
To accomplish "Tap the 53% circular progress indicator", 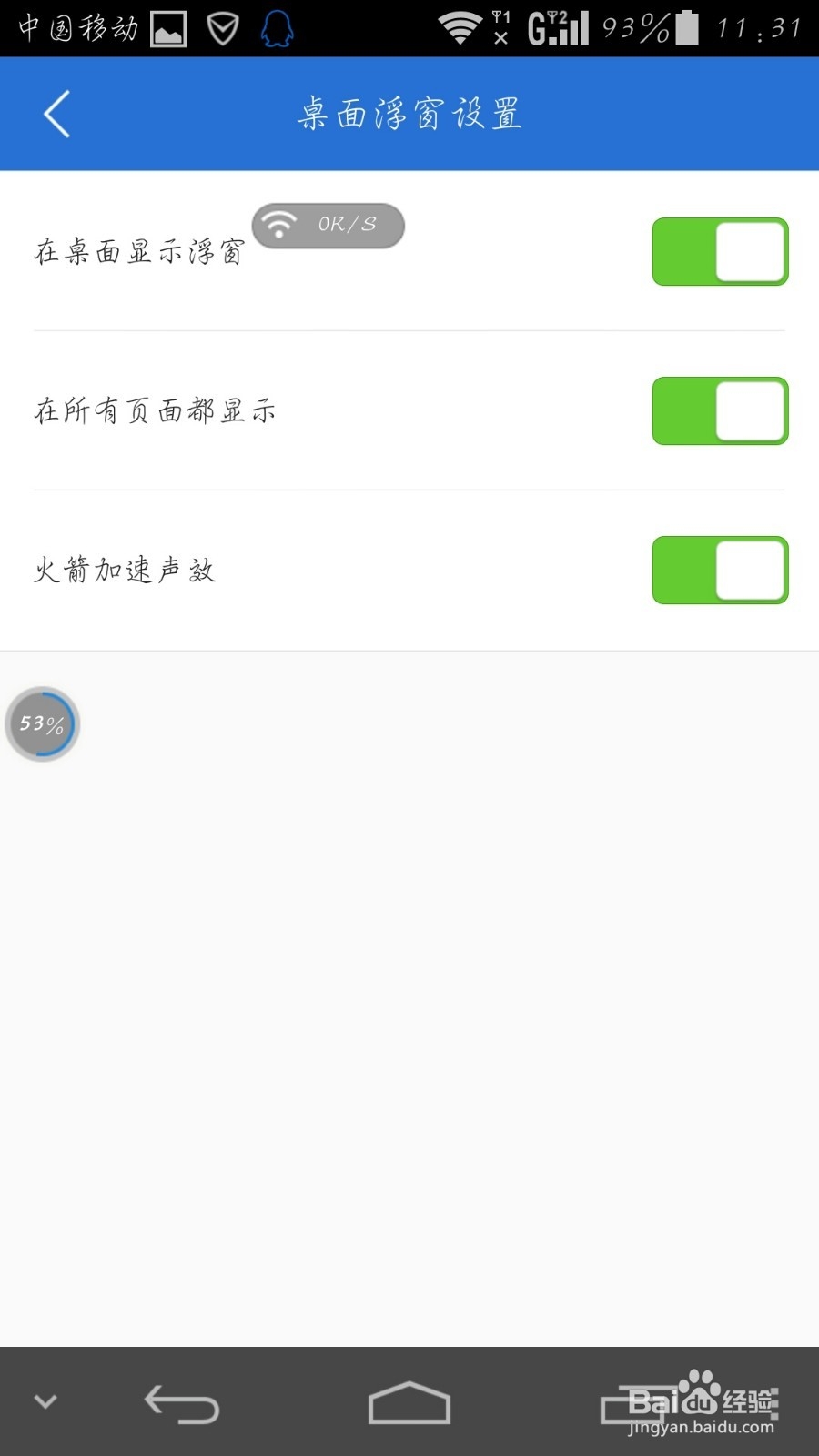I will [43, 723].
